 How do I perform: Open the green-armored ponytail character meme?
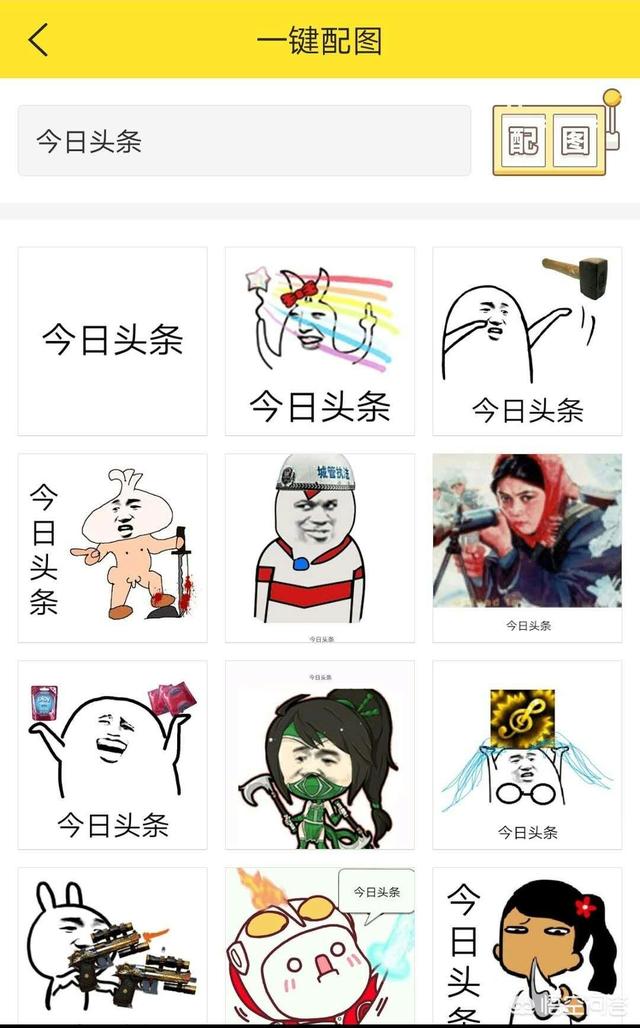(320, 755)
